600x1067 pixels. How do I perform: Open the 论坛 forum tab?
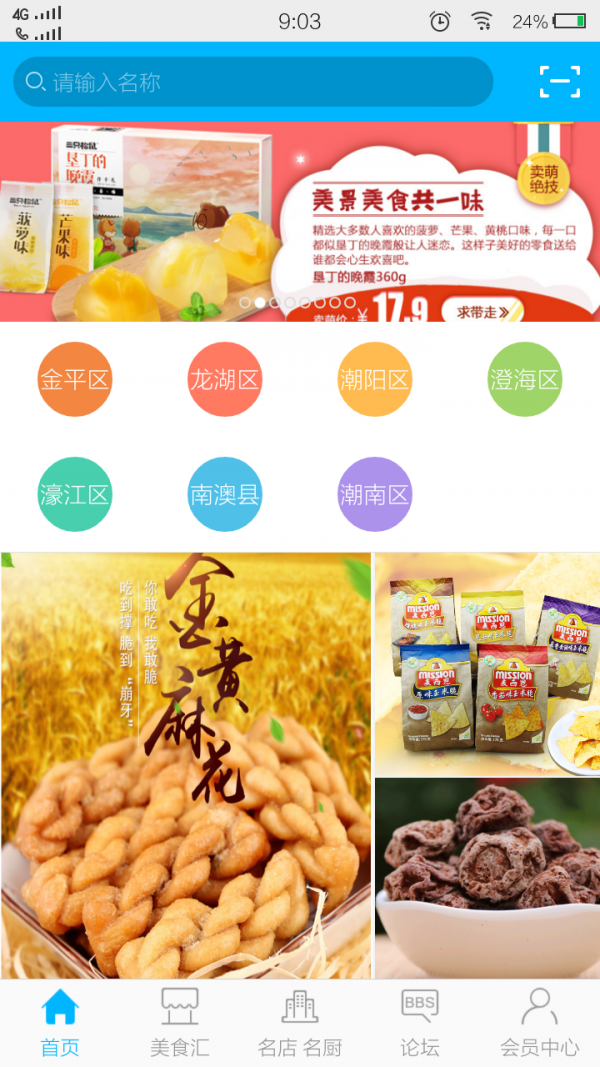pyautogui.click(x=420, y=1022)
